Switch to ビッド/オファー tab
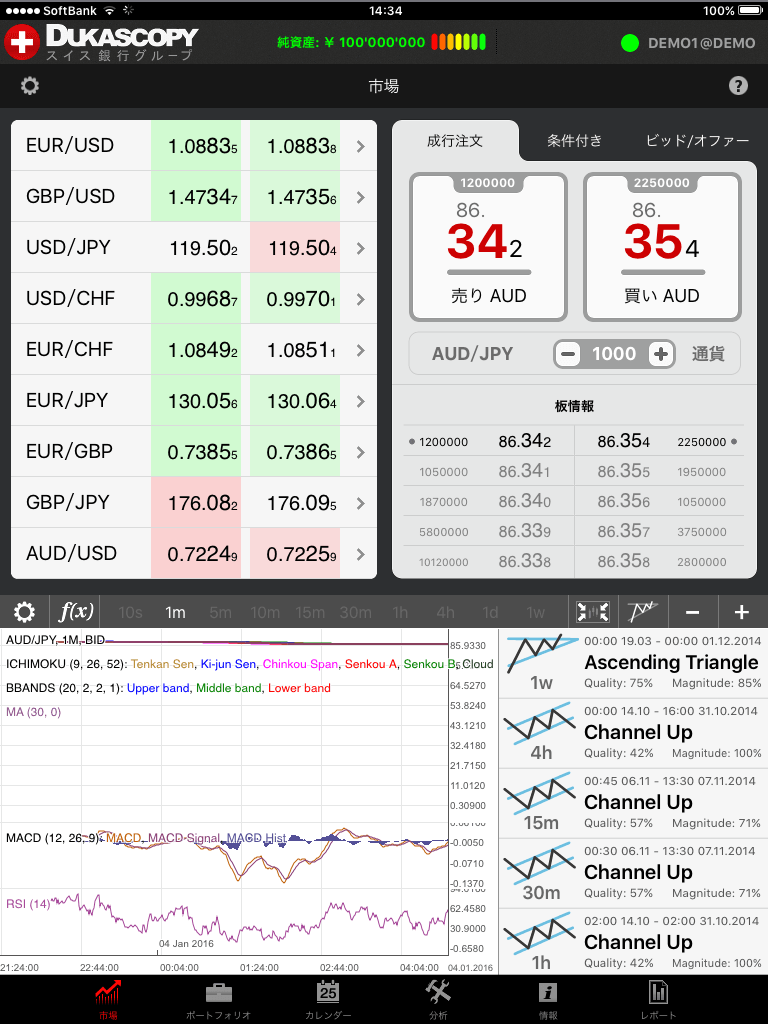 (x=696, y=141)
